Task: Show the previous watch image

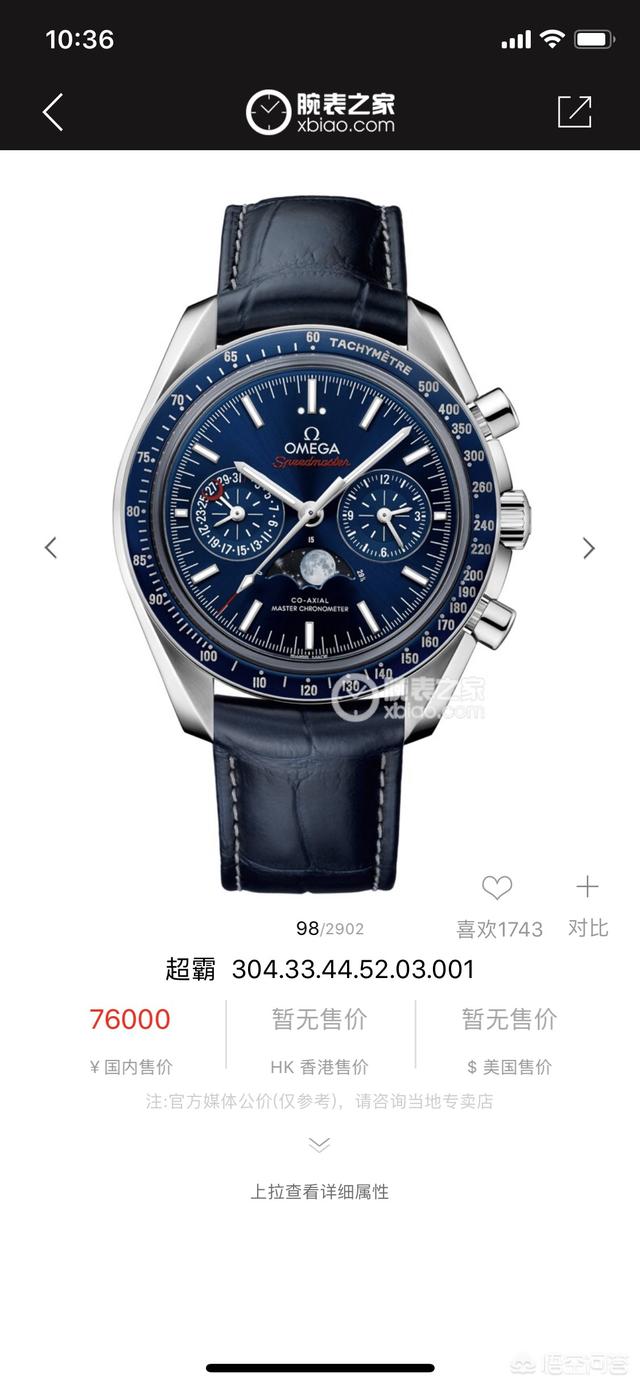Action: [x=51, y=547]
